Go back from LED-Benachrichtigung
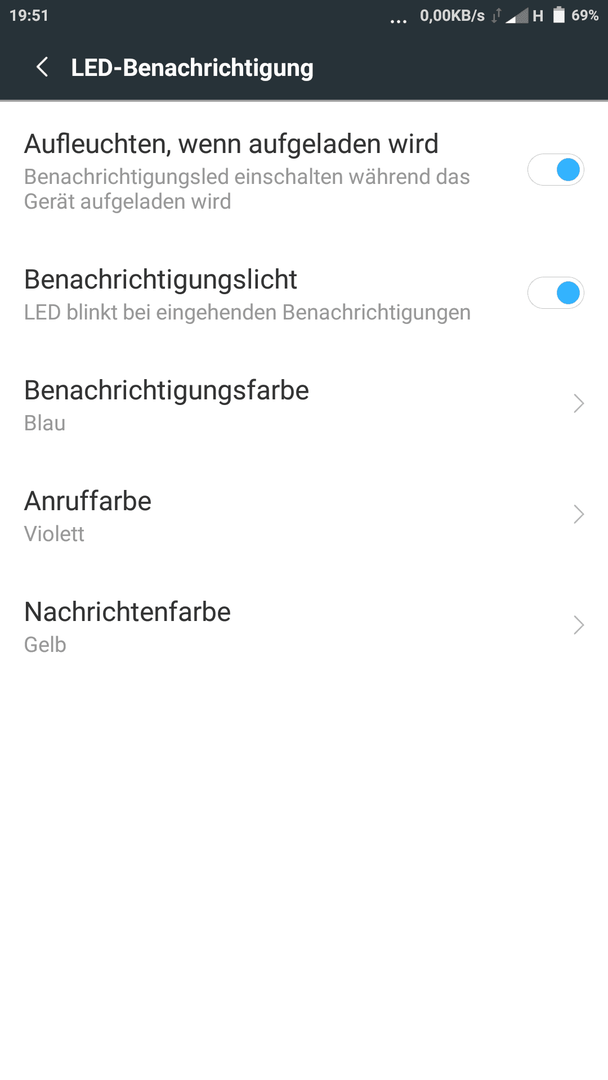Image resolution: width=608 pixels, height=1080 pixels. click(x=42, y=68)
